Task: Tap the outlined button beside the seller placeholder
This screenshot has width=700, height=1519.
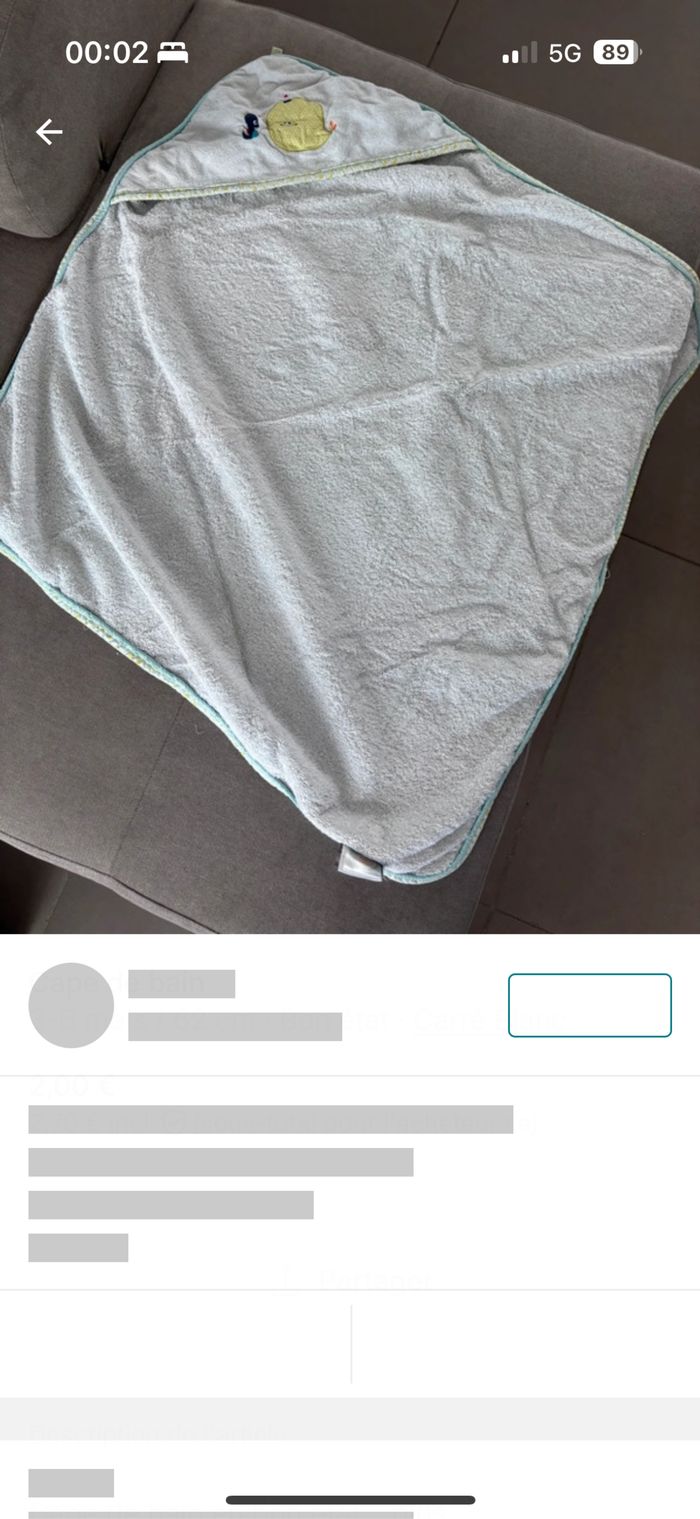Action: click(589, 1005)
